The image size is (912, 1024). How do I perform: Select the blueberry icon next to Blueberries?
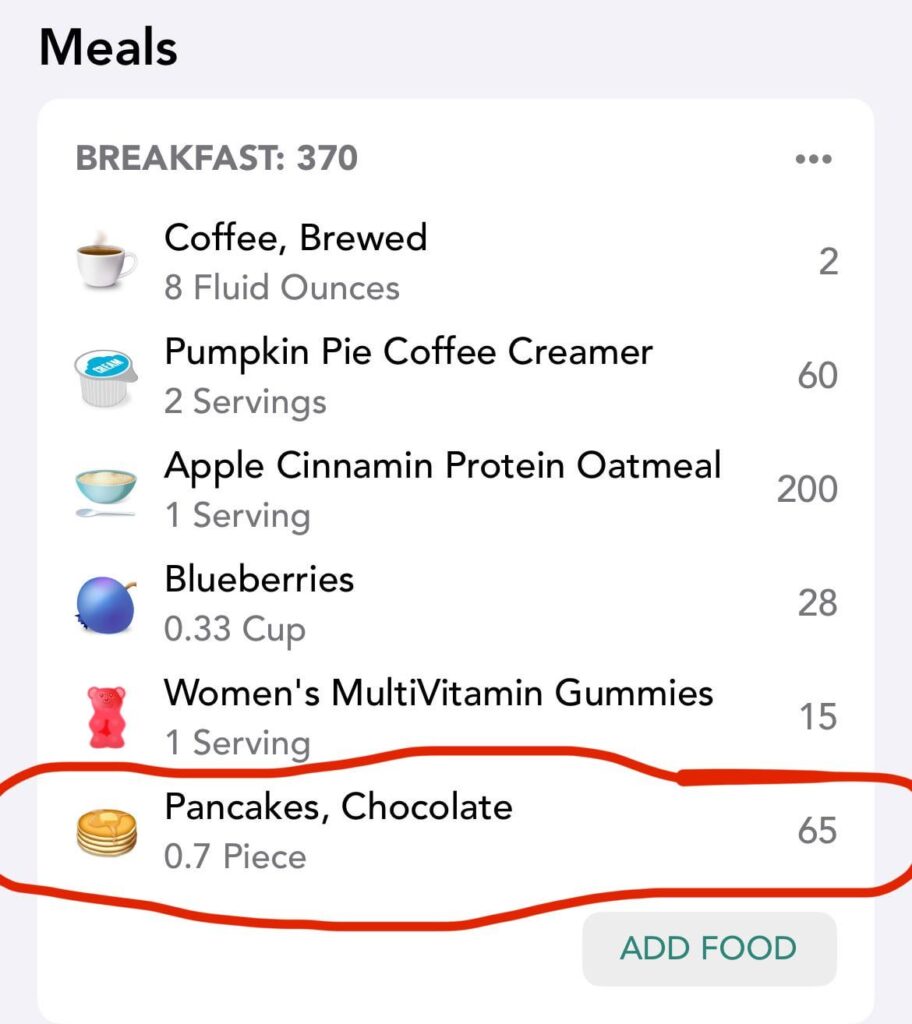[x=104, y=606]
